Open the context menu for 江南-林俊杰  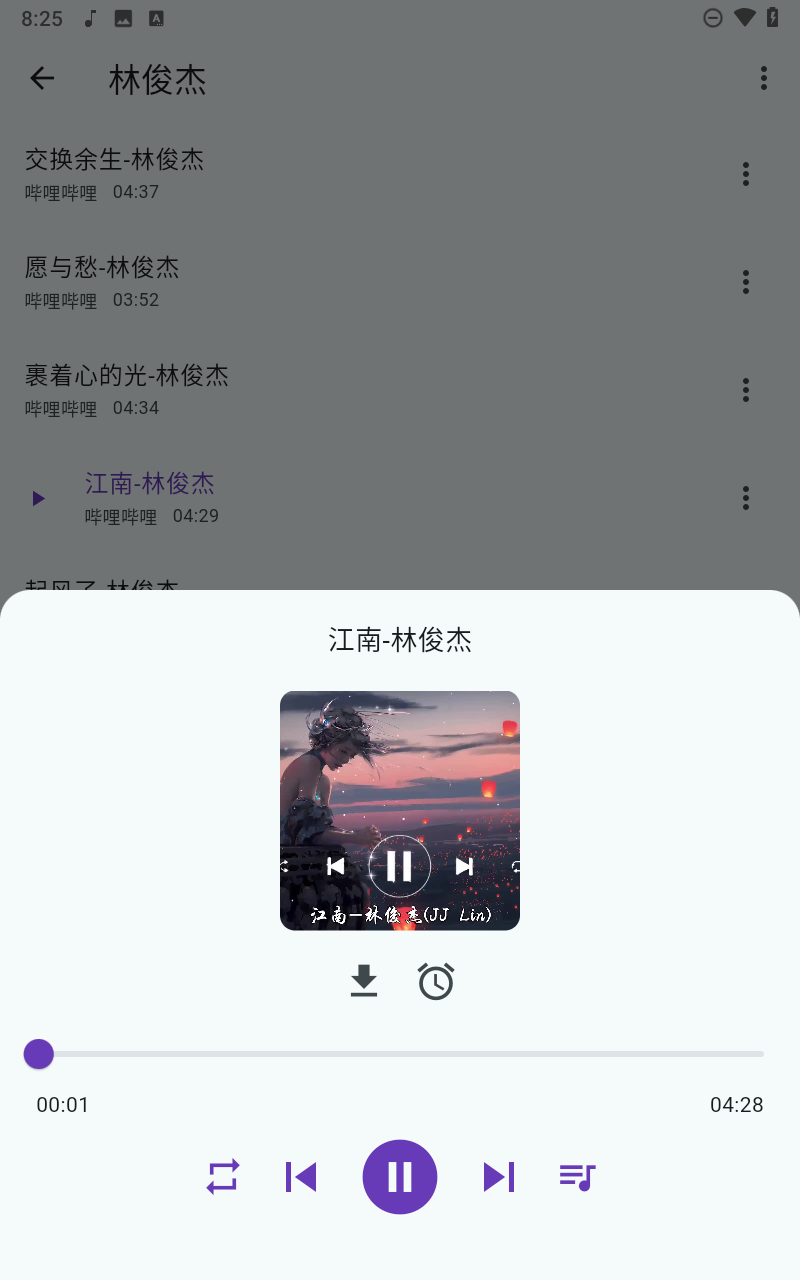pyautogui.click(x=745, y=498)
